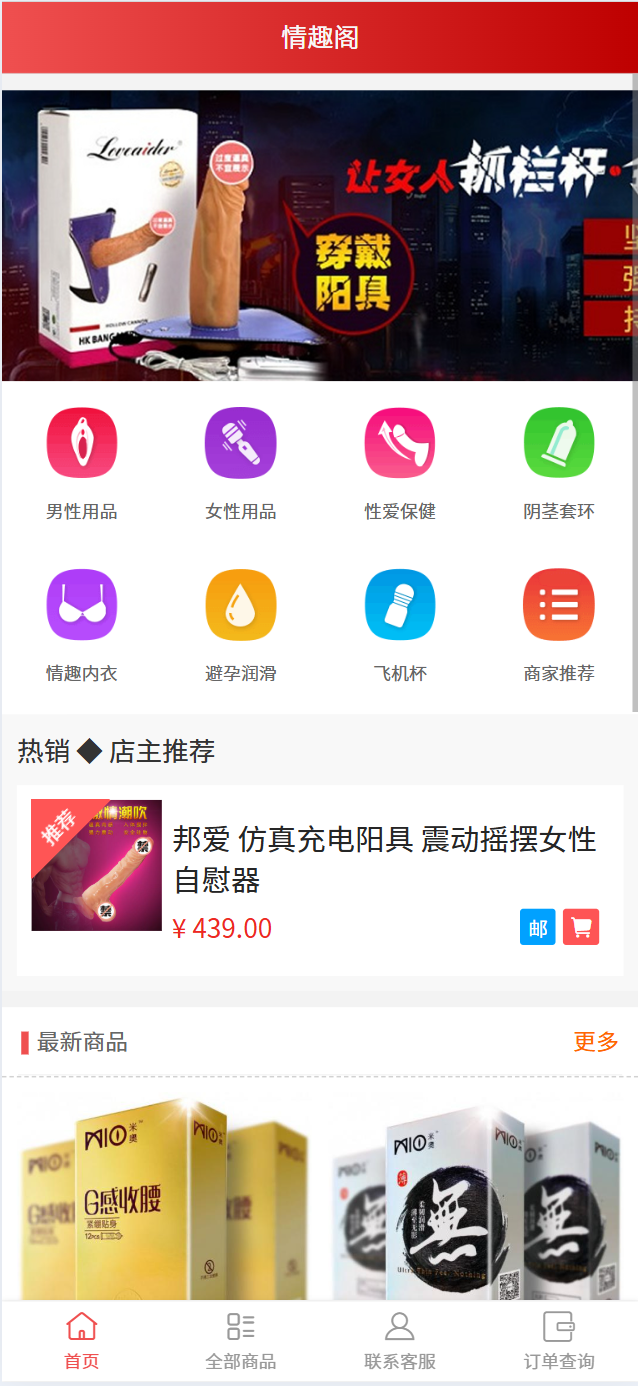Open the 邦爱 recommended product card
The height and width of the screenshot is (1386, 638).
point(384,859)
